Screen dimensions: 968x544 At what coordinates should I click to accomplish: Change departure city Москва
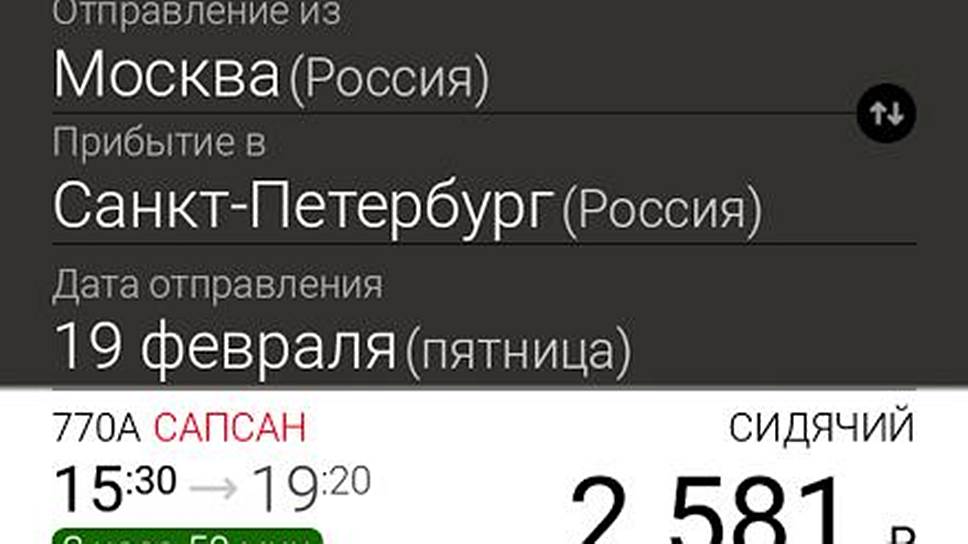point(270,77)
